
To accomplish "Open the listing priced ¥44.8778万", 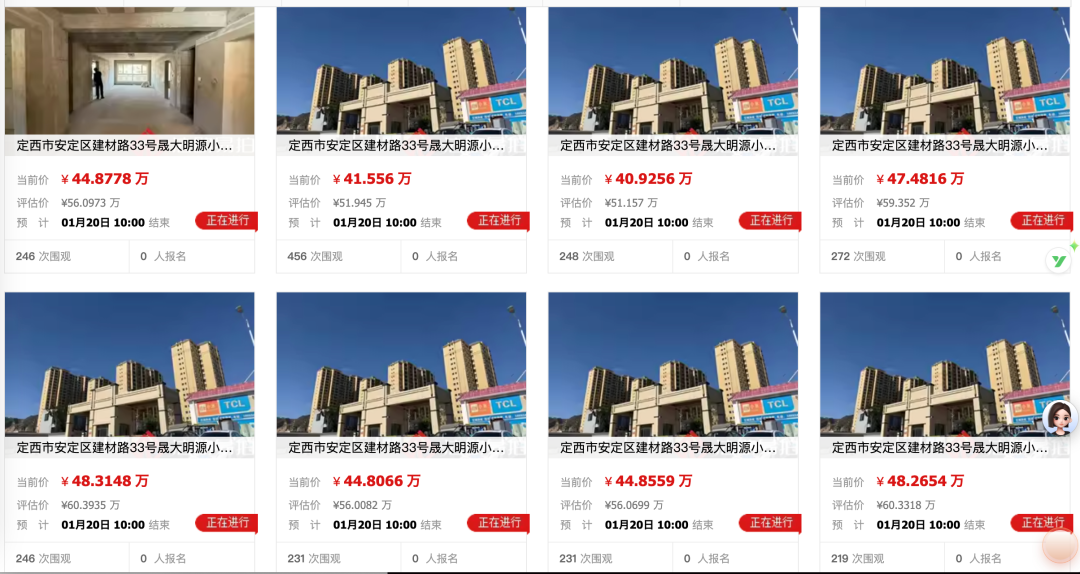I will [124, 146].
